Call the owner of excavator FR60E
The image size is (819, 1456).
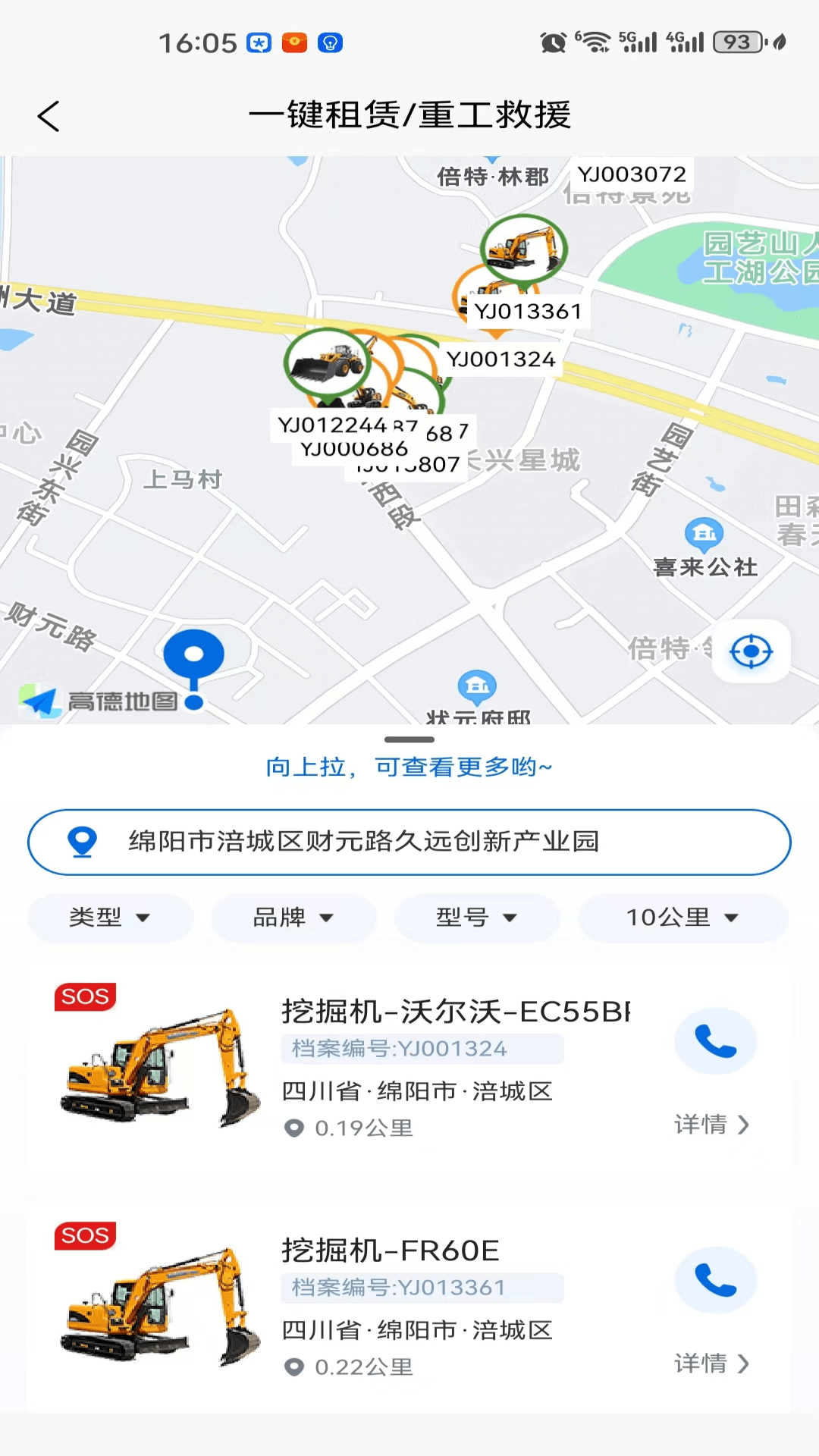[x=716, y=1280]
